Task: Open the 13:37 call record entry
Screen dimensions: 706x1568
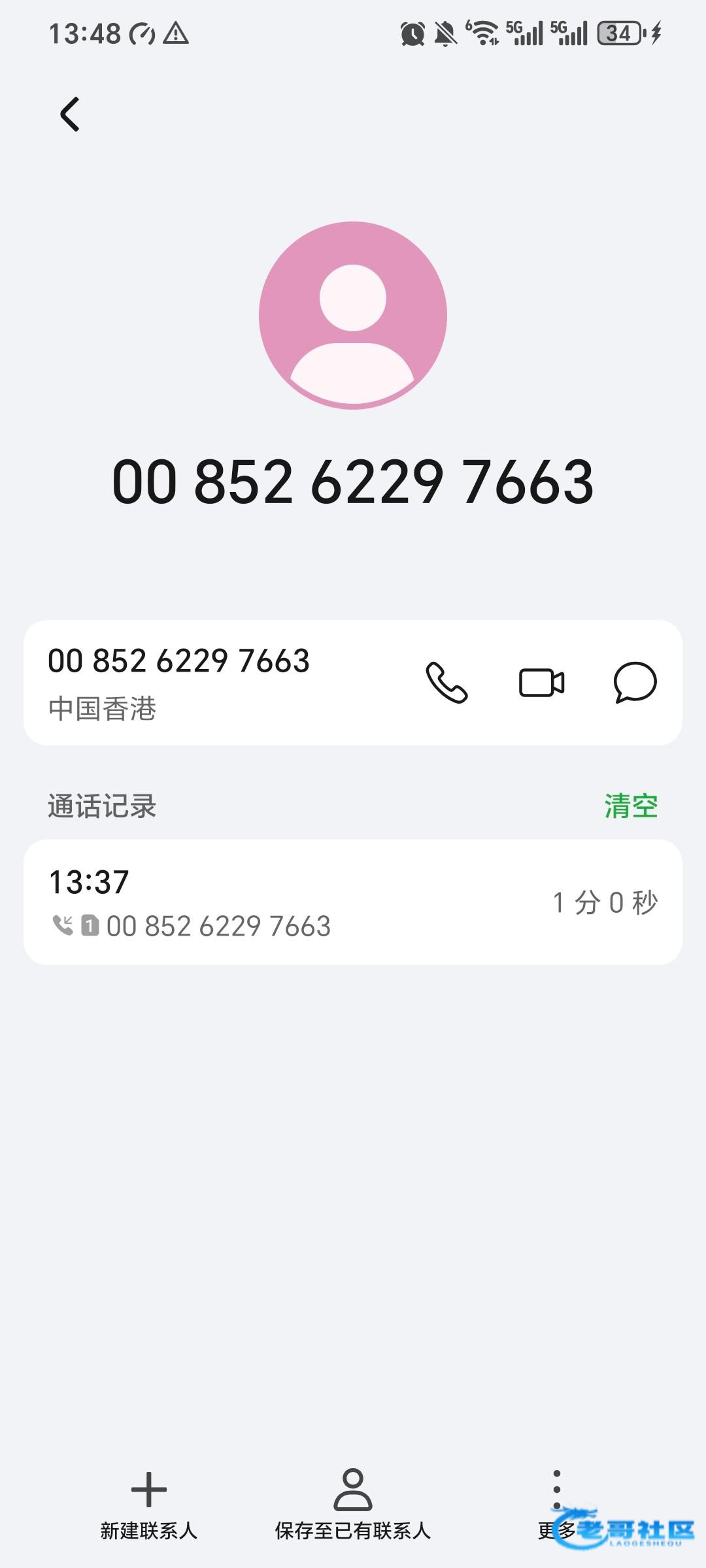Action: [353, 902]
